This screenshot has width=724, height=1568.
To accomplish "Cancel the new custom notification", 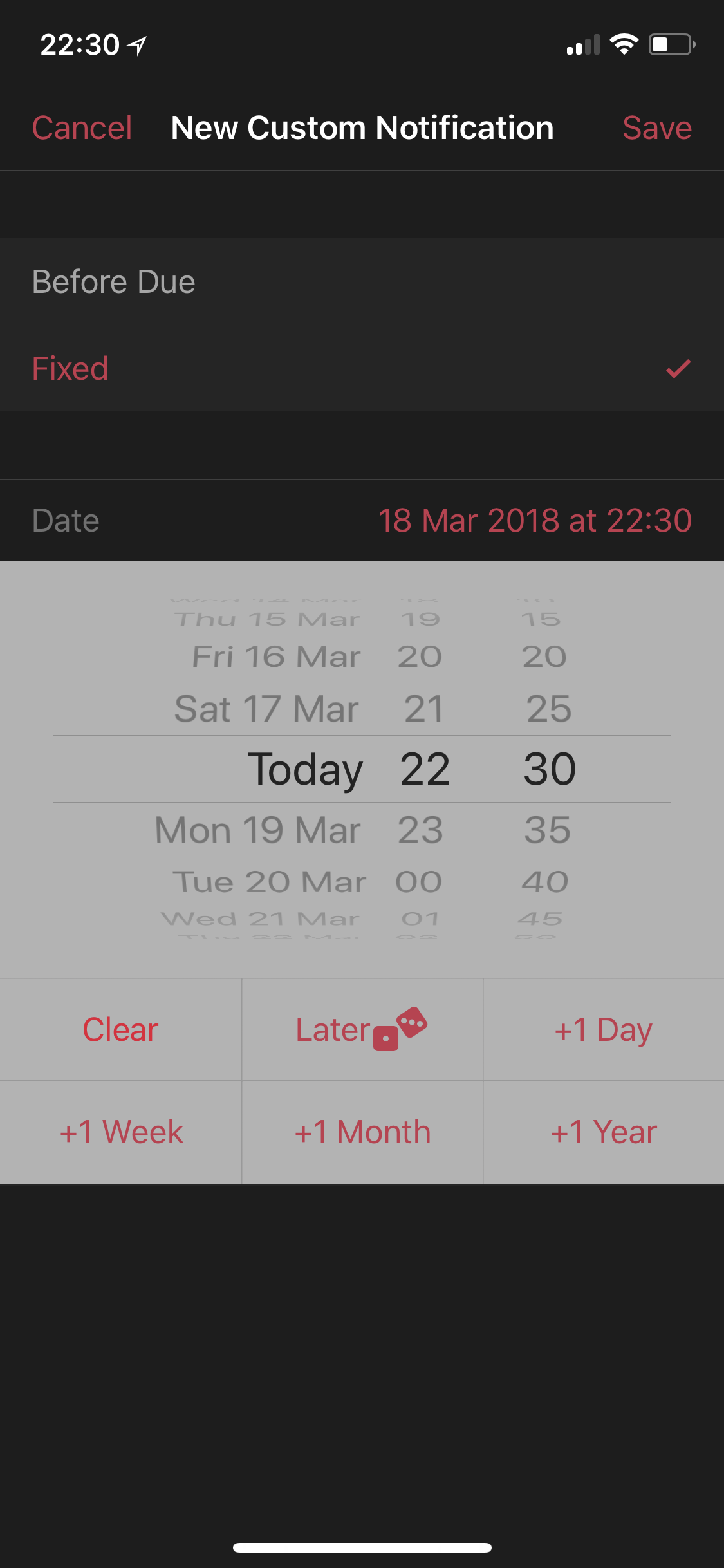I will [82, 128].
